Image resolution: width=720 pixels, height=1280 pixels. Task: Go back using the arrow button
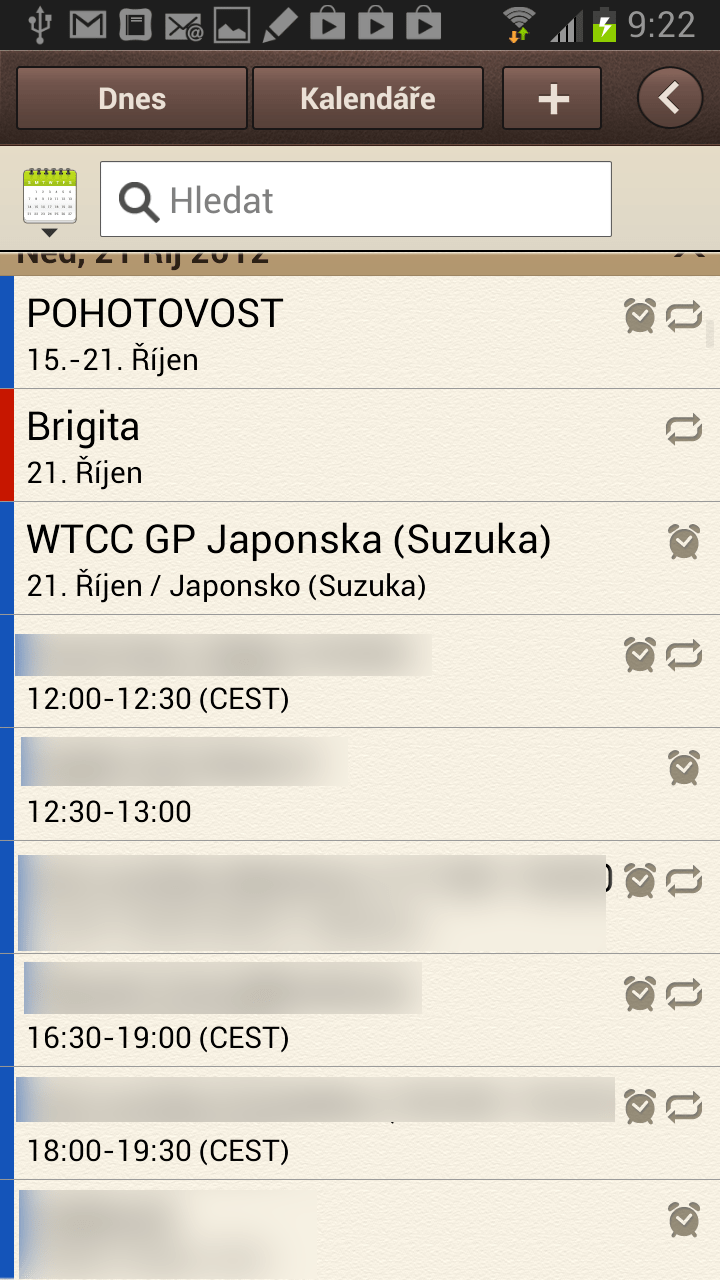tap(669, 98)
